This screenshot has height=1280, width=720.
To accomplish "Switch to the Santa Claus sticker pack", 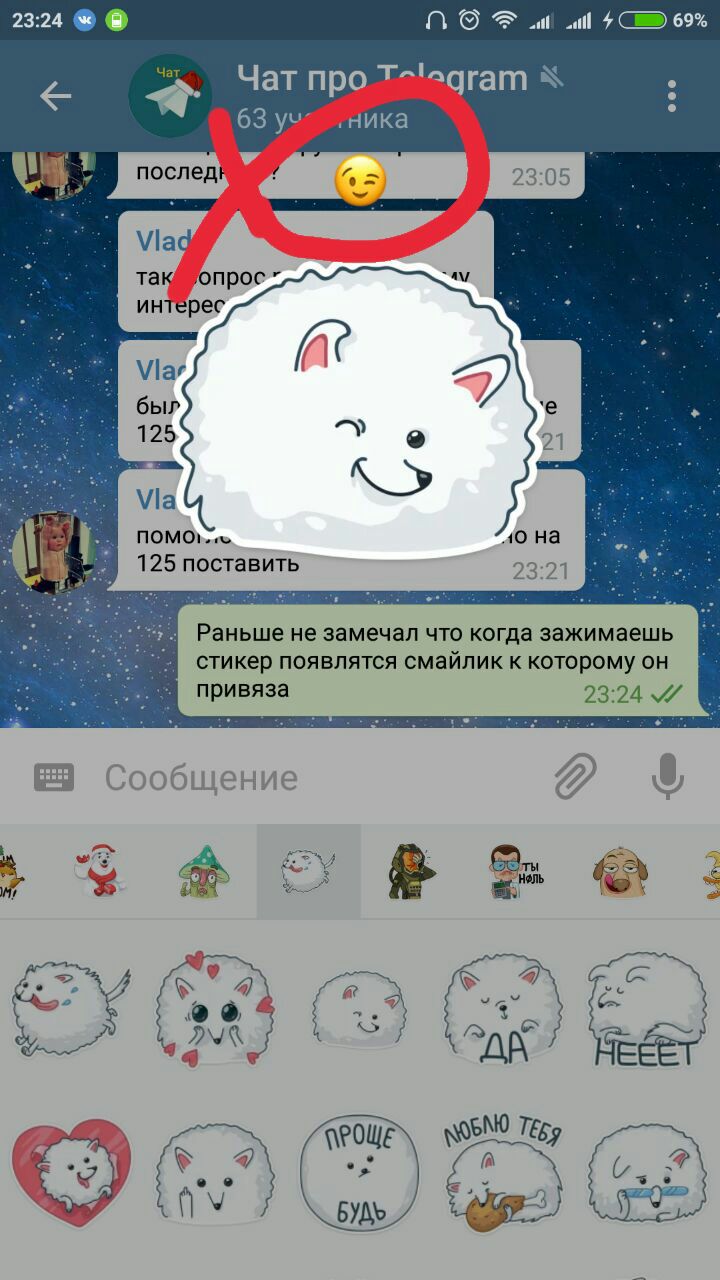I will tap(100, 870).
